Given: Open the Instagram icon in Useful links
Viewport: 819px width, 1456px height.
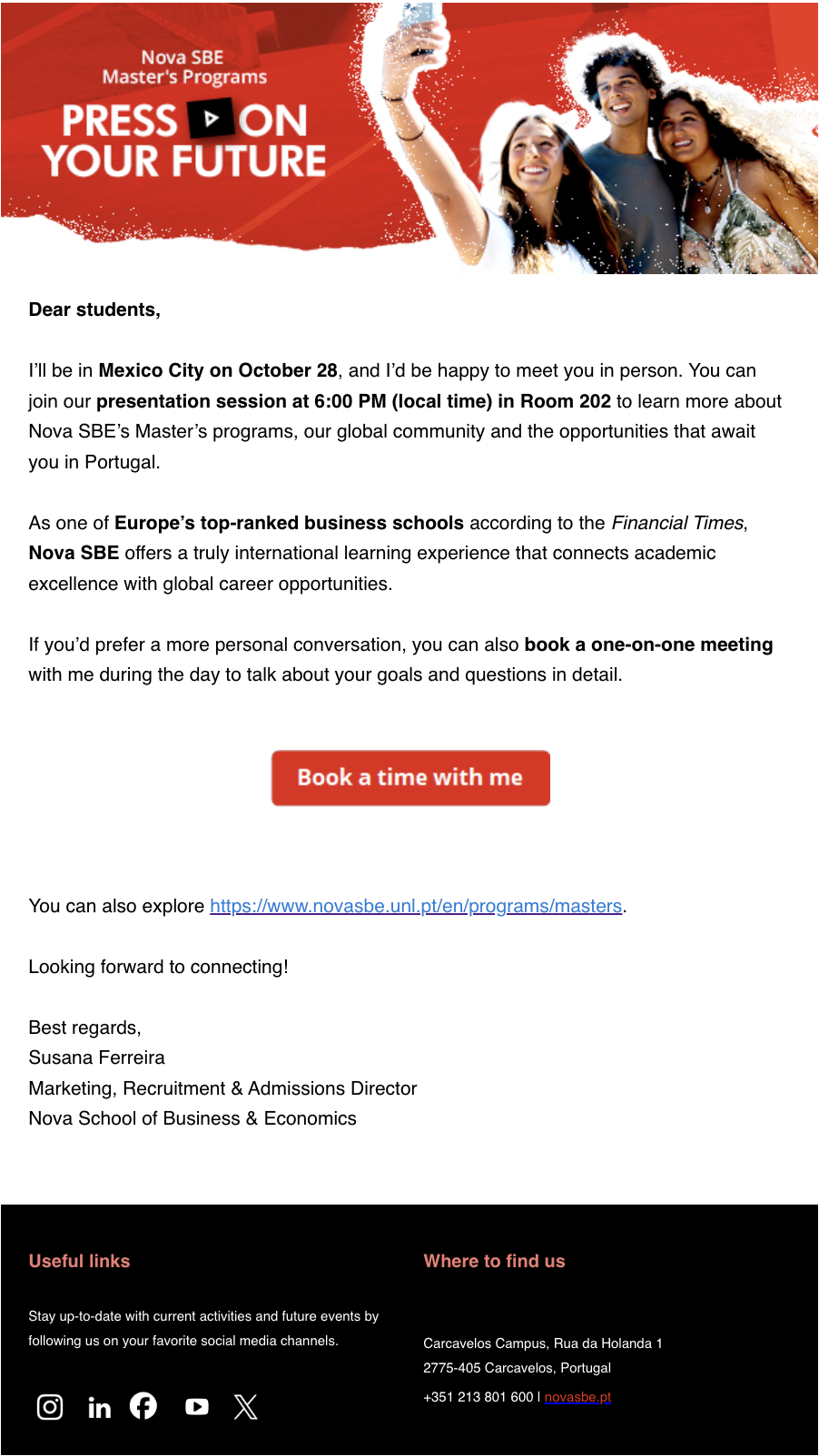Looking at the screenshot, I should tap(50, 1407).
